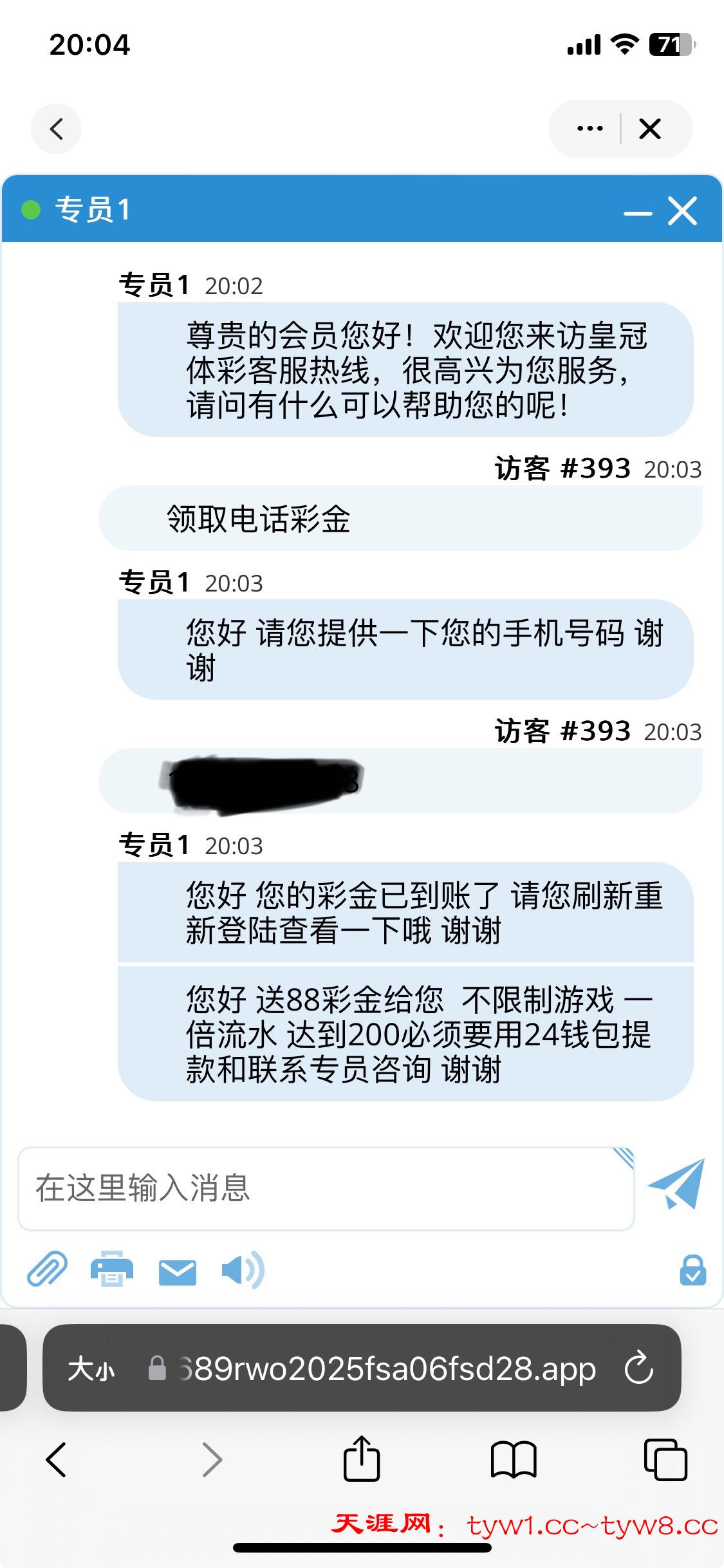
Task: Show all open browser tabs
Action: click(665, 1460)
